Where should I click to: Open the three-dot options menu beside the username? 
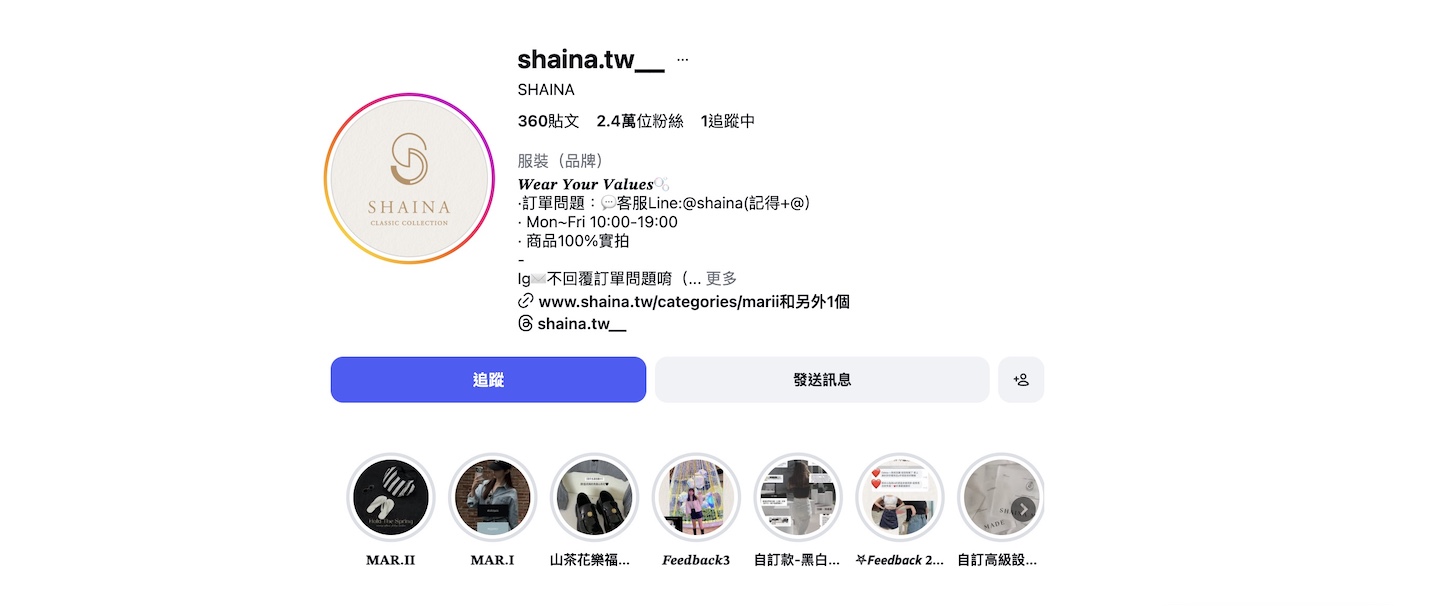point(682,60)
